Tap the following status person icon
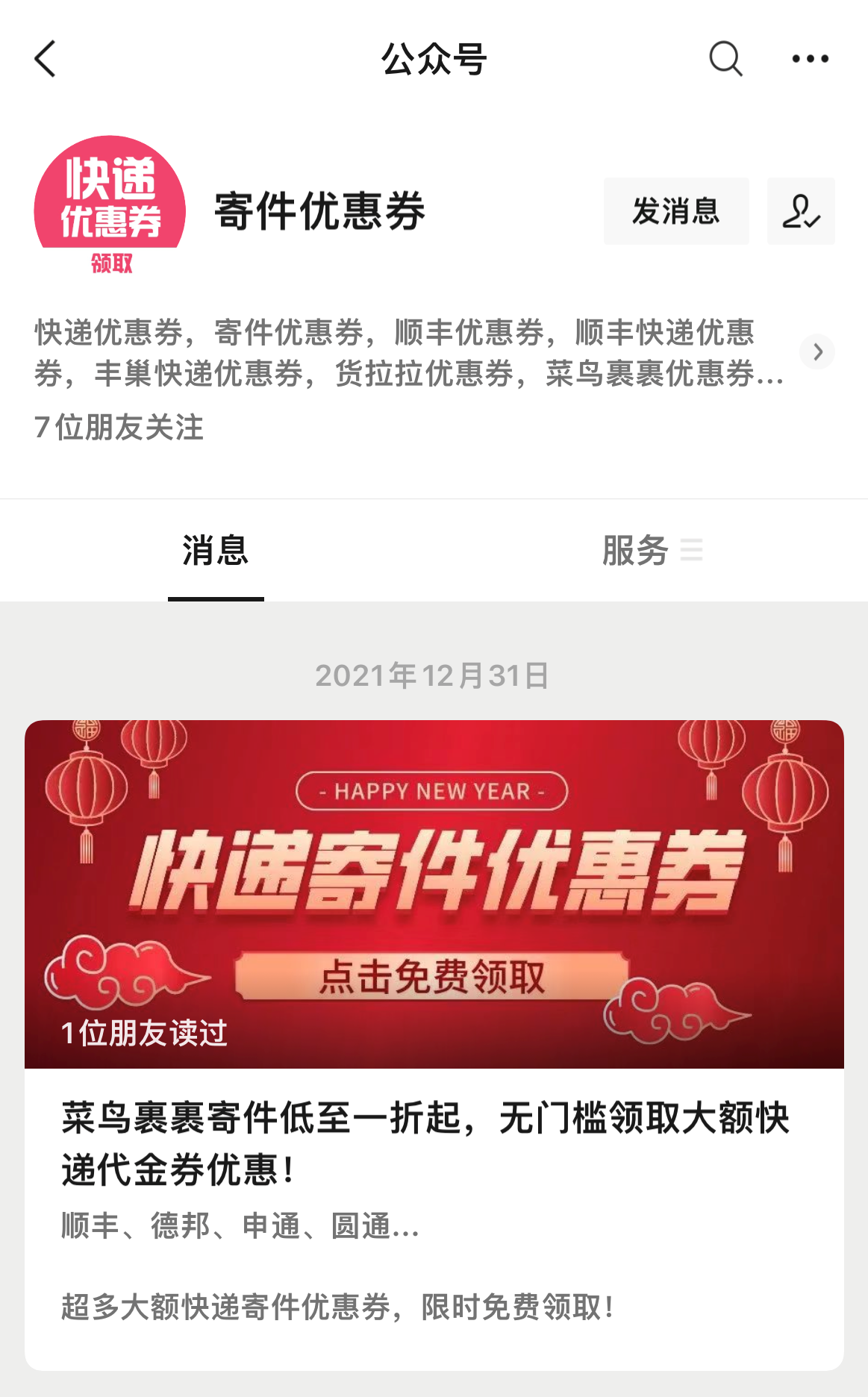Image resolution: width=868 pixels, height=1397 pixels. click(801, 211)
